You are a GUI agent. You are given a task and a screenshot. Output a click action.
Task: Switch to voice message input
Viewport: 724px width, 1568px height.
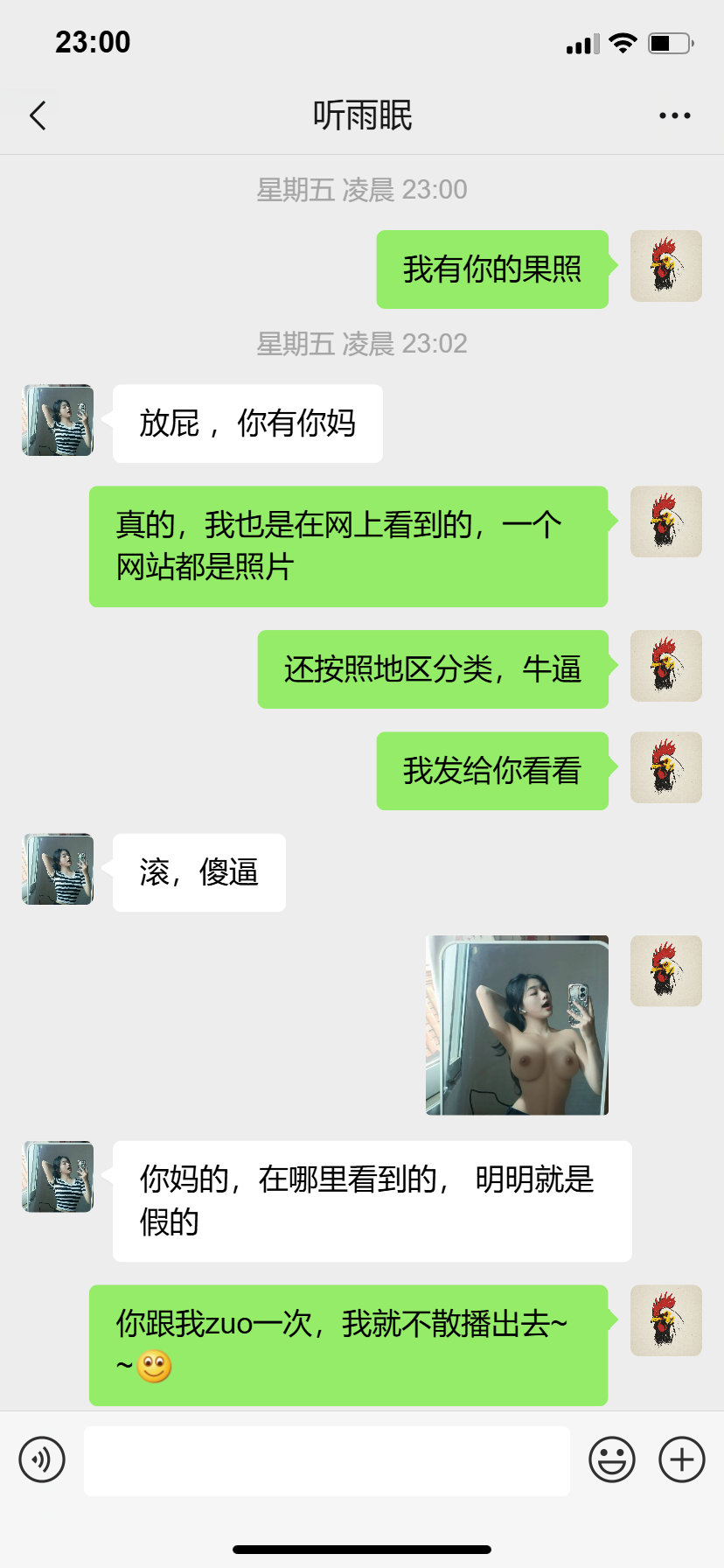pos(42,1459)
